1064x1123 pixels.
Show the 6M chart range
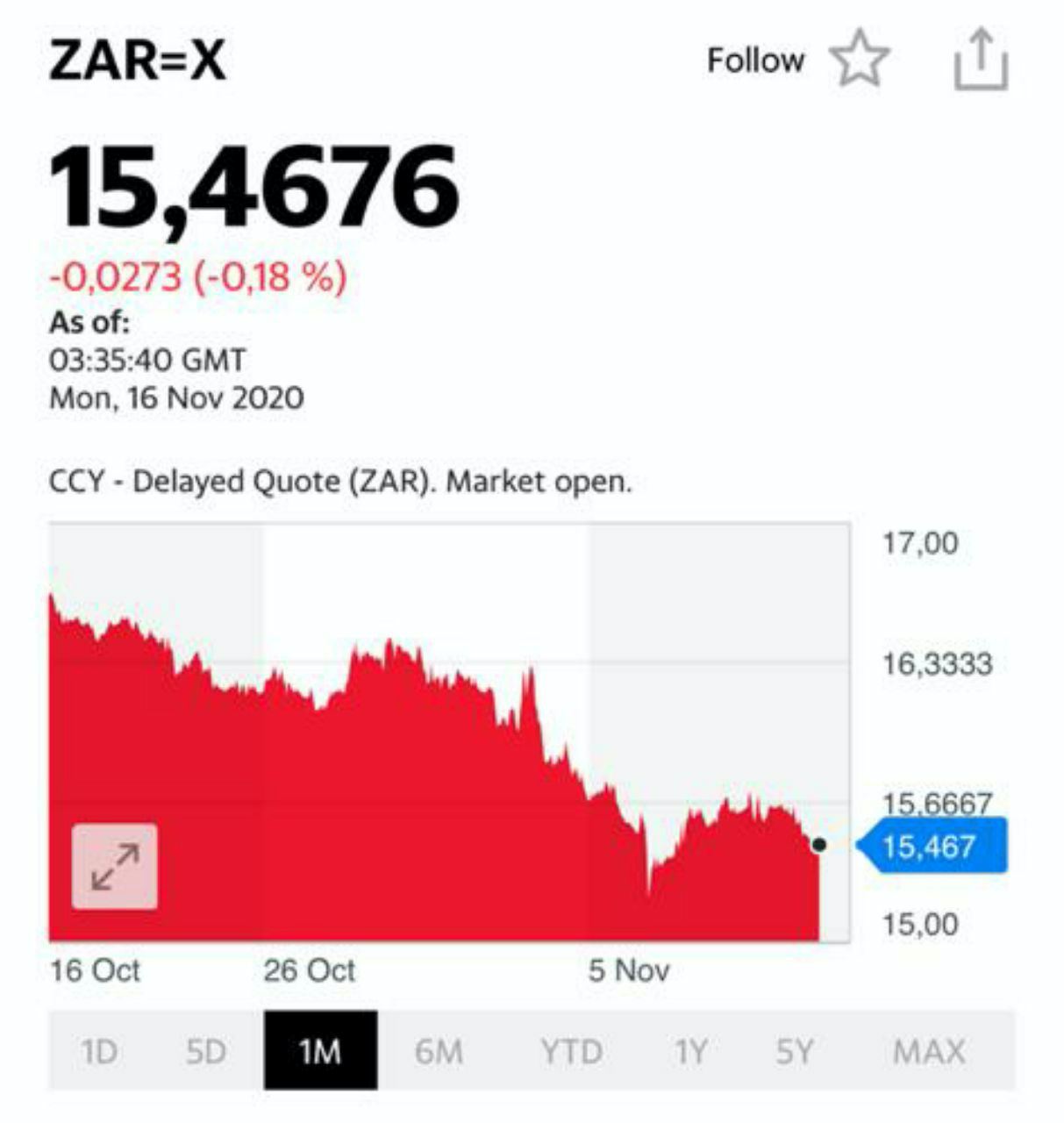pos(438,1051)
